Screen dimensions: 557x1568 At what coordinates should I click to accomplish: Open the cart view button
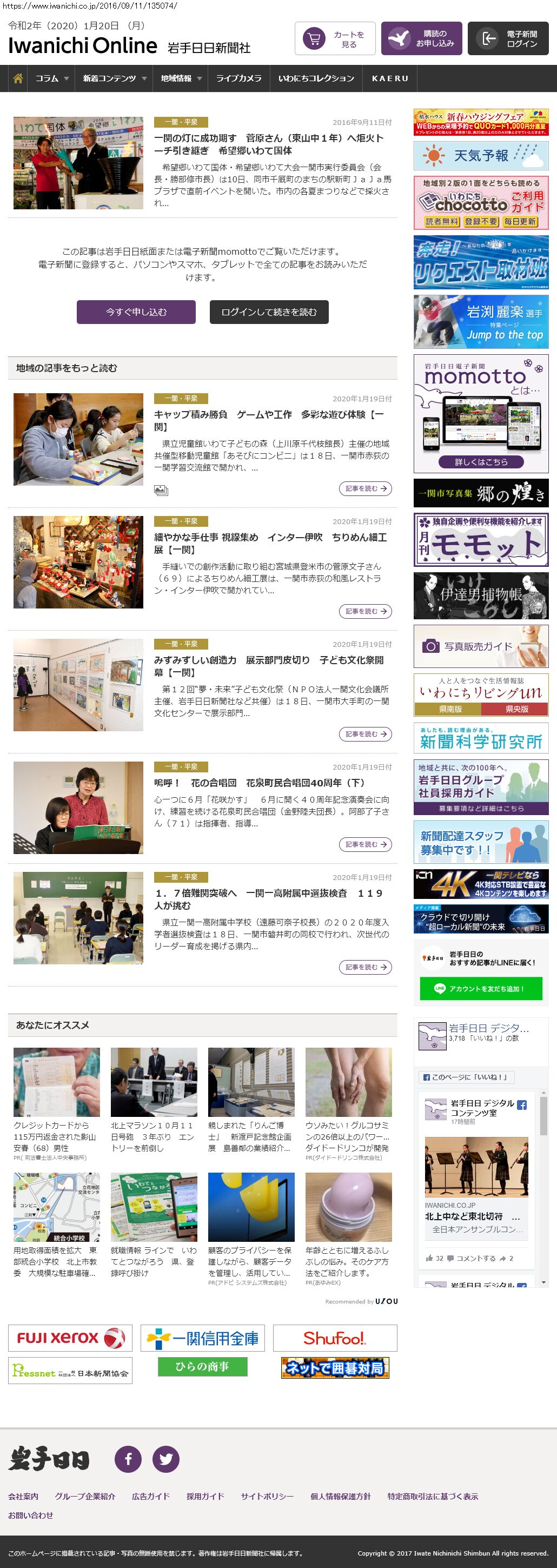(x=335, y=39)
